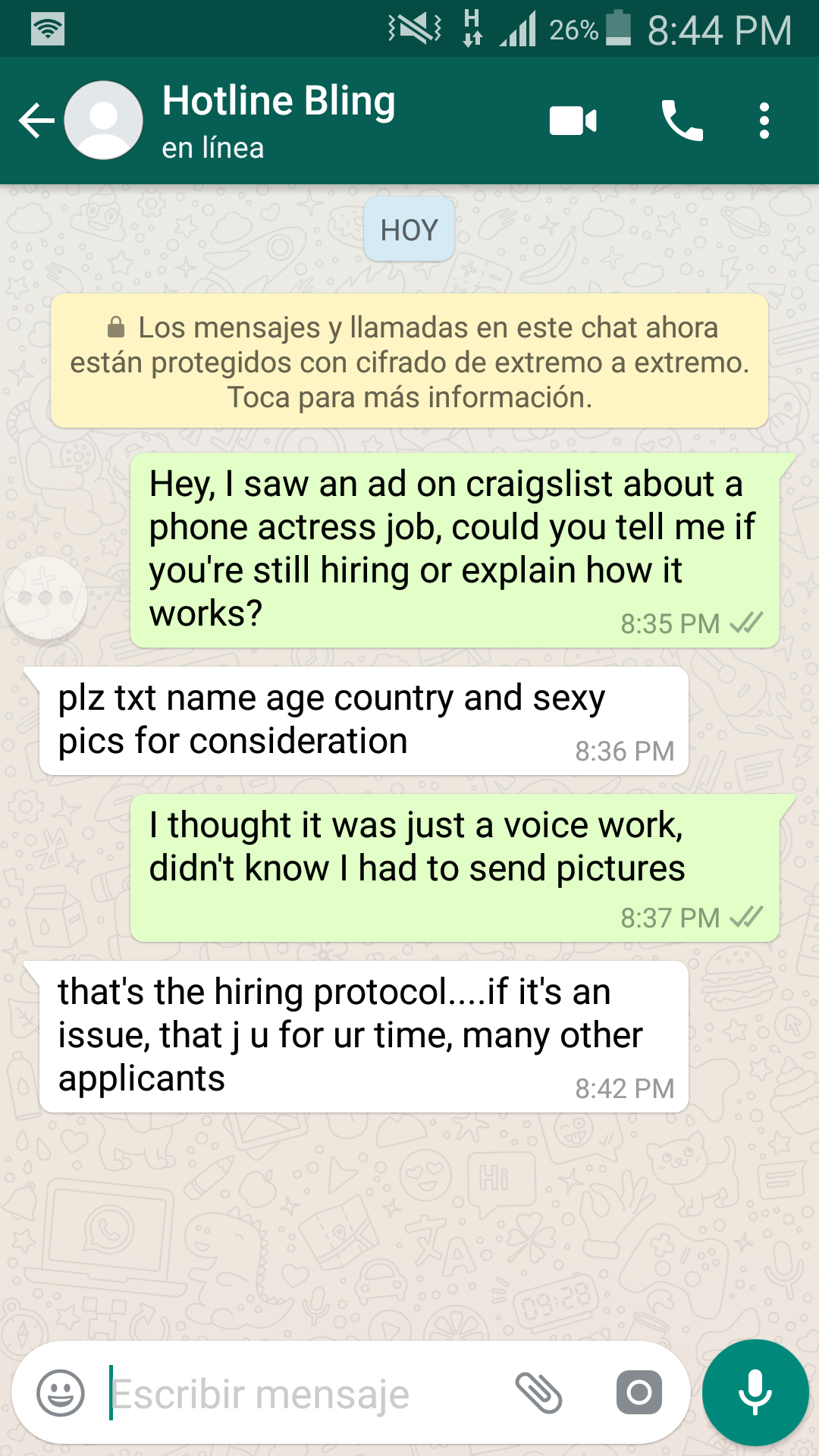Start a video call with Hotline Bling
This screenshot has height=1456, width=819.
(x=573, y=121)
